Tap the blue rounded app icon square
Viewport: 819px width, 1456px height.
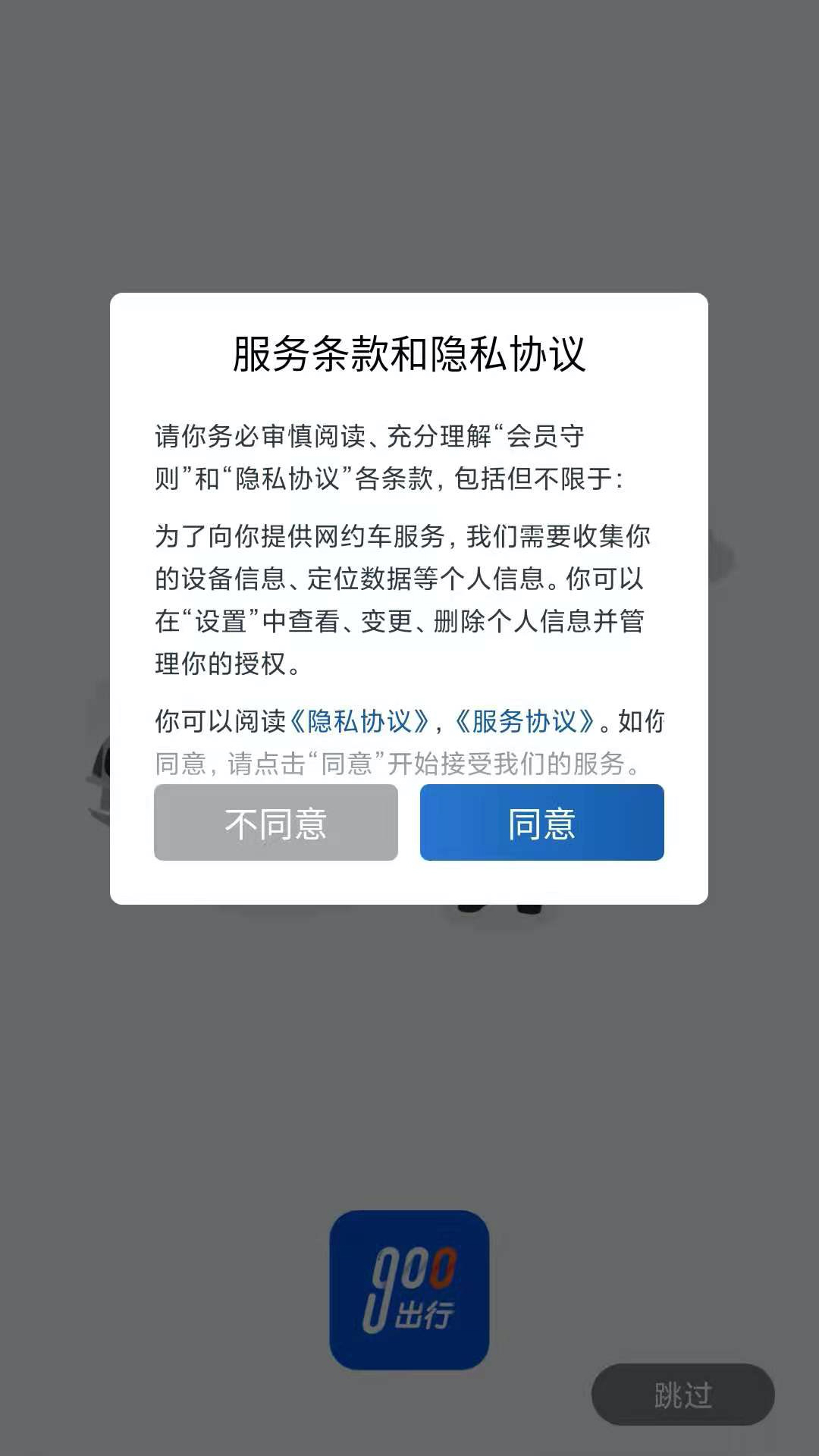(409, 1289)
